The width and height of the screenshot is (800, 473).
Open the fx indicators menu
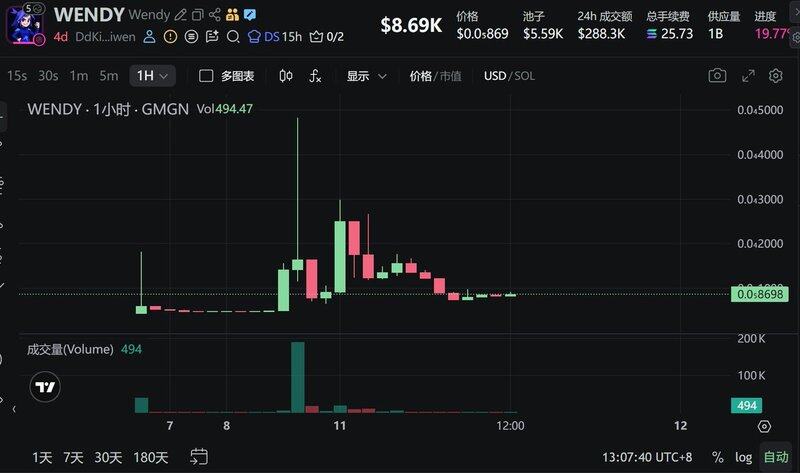pos(315,76)
